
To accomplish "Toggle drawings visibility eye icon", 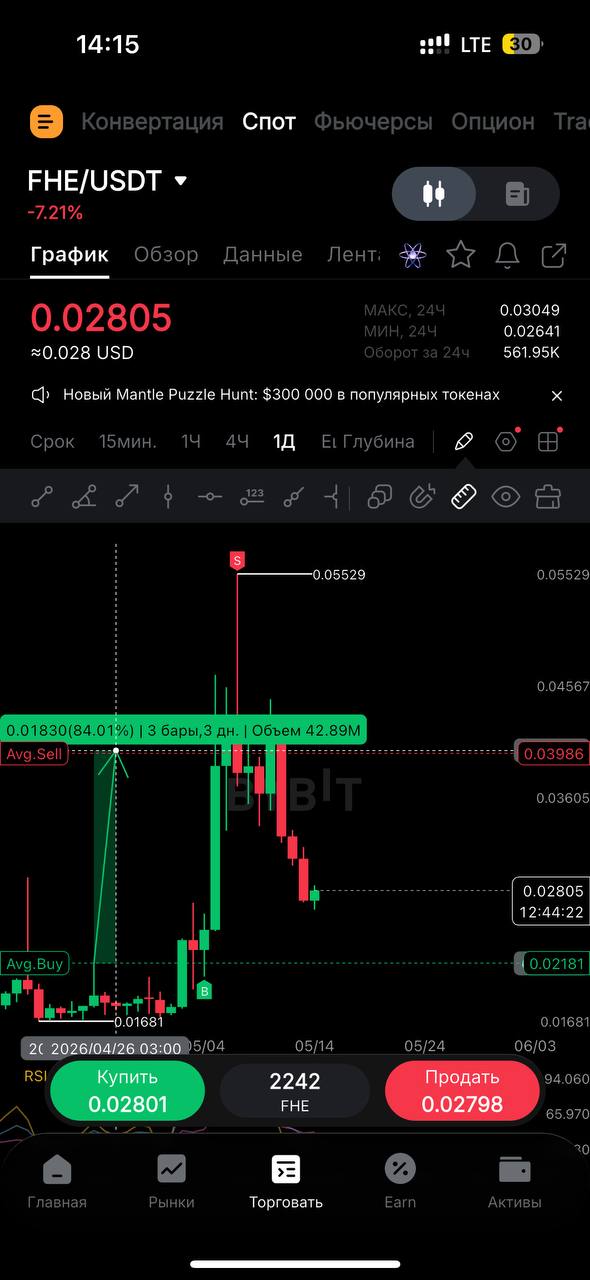I will [506, 496].
